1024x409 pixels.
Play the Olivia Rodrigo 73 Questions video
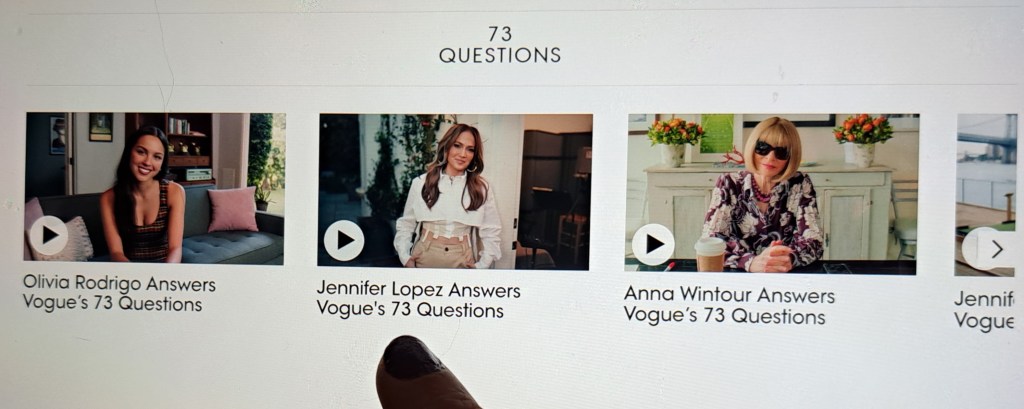(49, 236)
